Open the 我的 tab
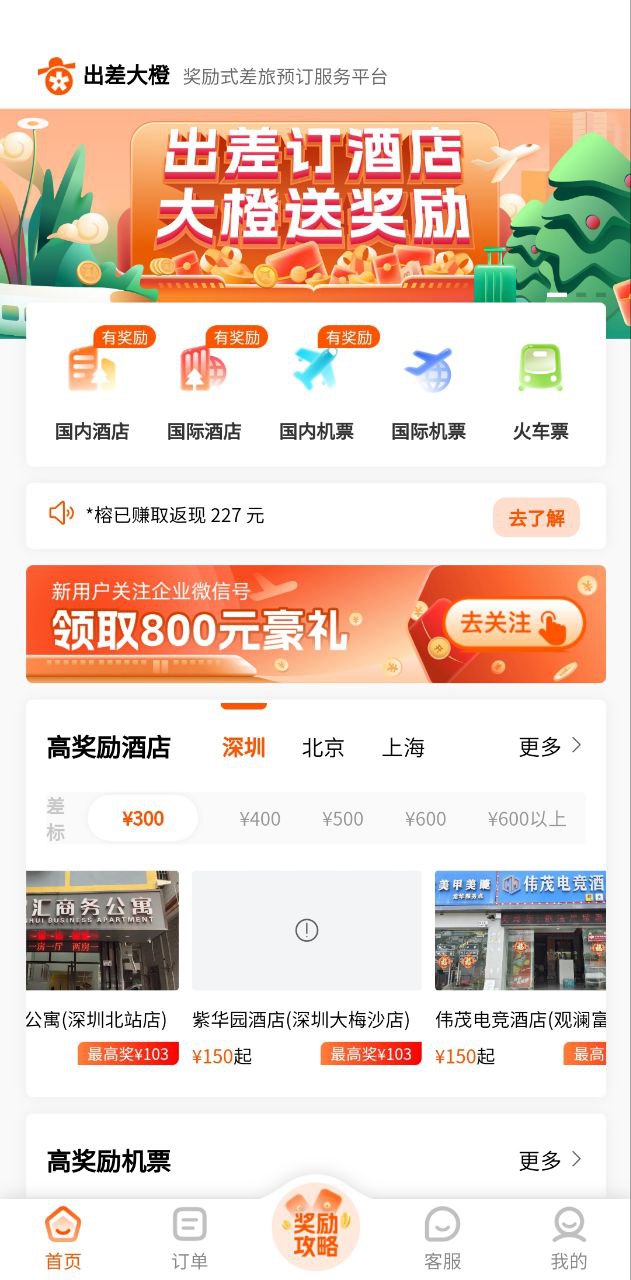 tap(568, 1238)
